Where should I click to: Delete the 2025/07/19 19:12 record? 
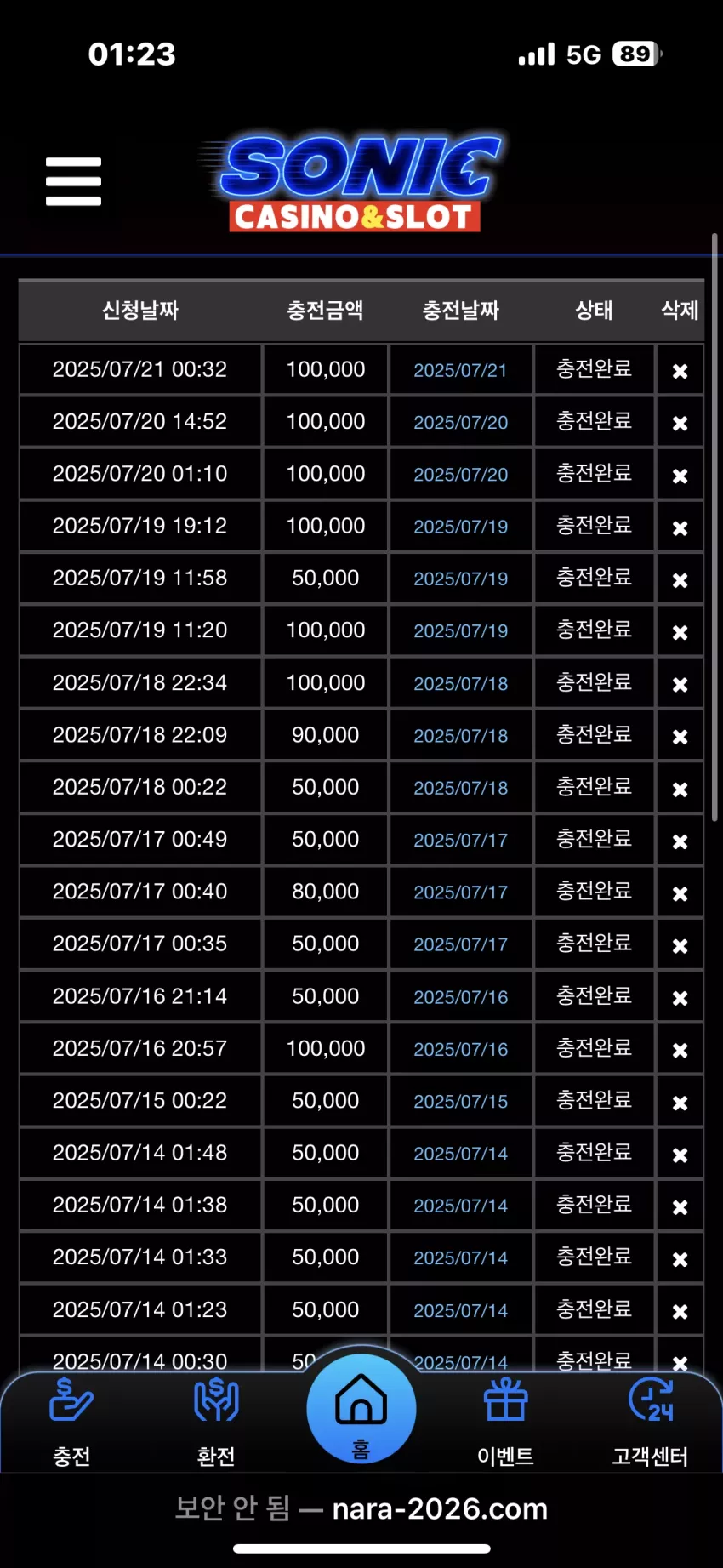click(680, 527)
